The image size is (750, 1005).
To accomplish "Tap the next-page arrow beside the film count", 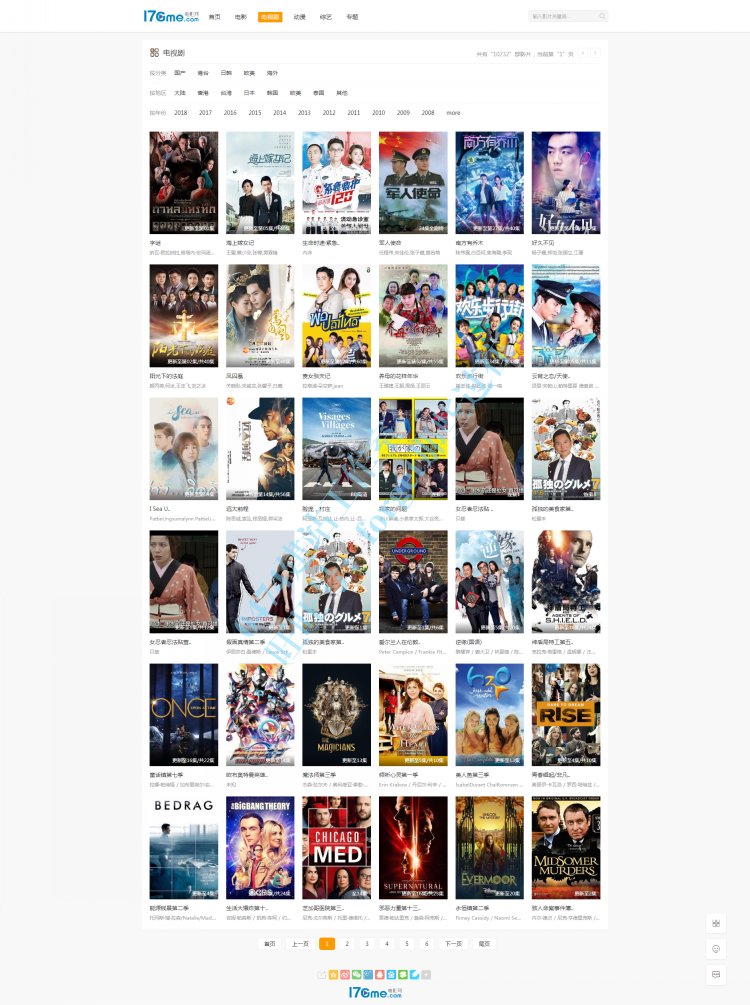I will 596,53.
